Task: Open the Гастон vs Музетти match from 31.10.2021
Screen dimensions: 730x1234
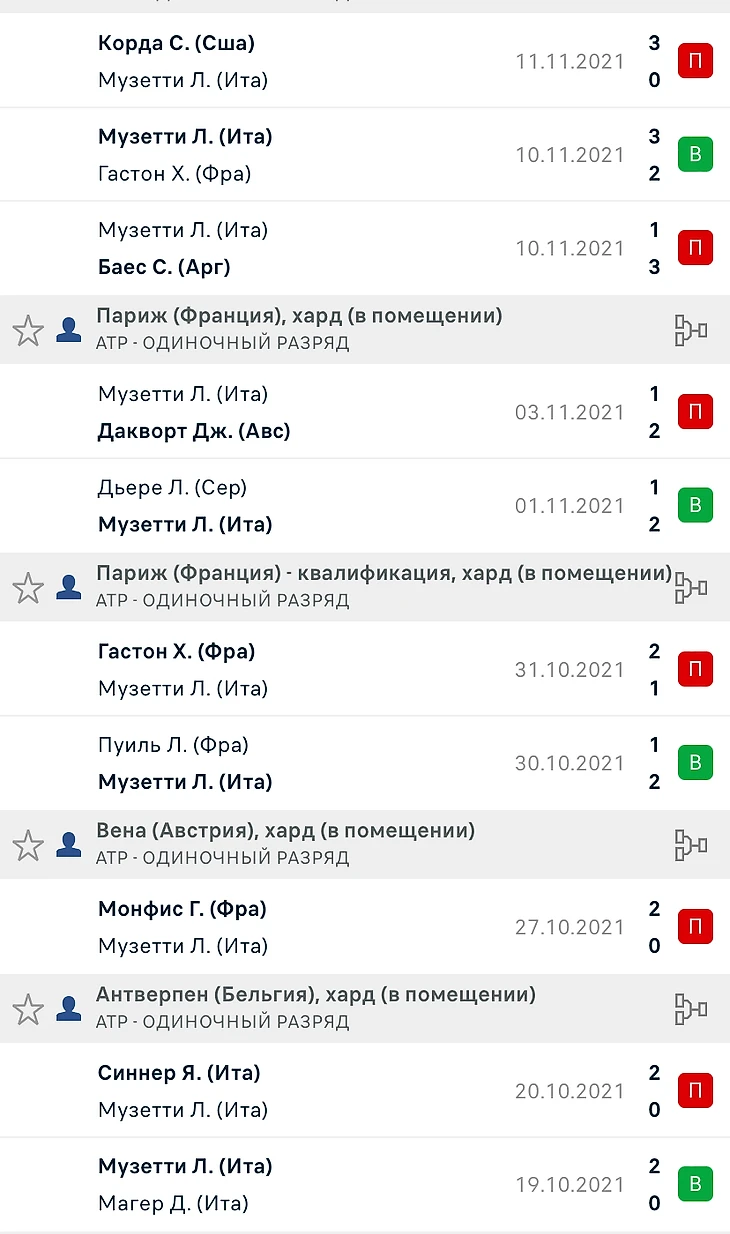Action: pyautogui.click(x=365, y=670)
